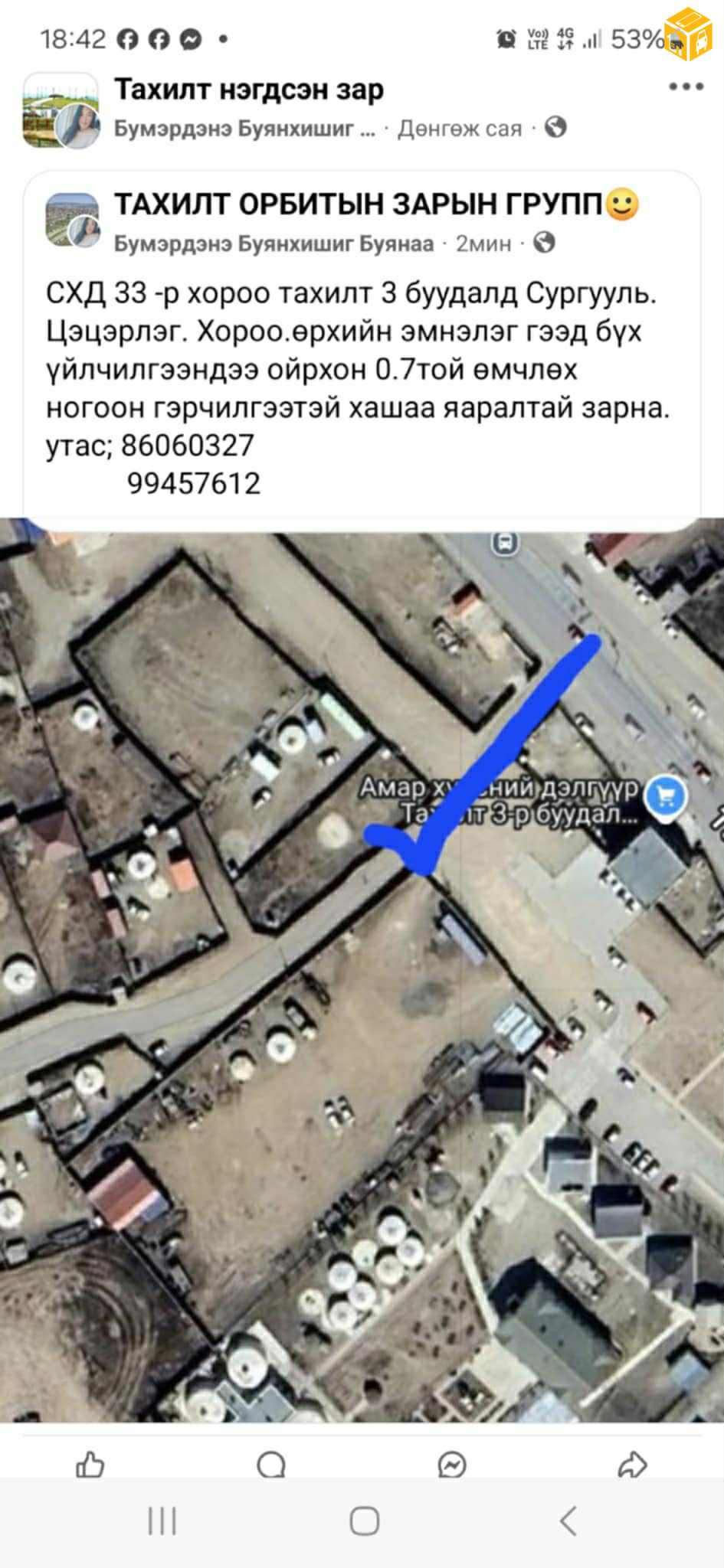The height and width of the screenshot is (1568, 724).
Task: Go back with the system back button
Action: click(567, 1521)
